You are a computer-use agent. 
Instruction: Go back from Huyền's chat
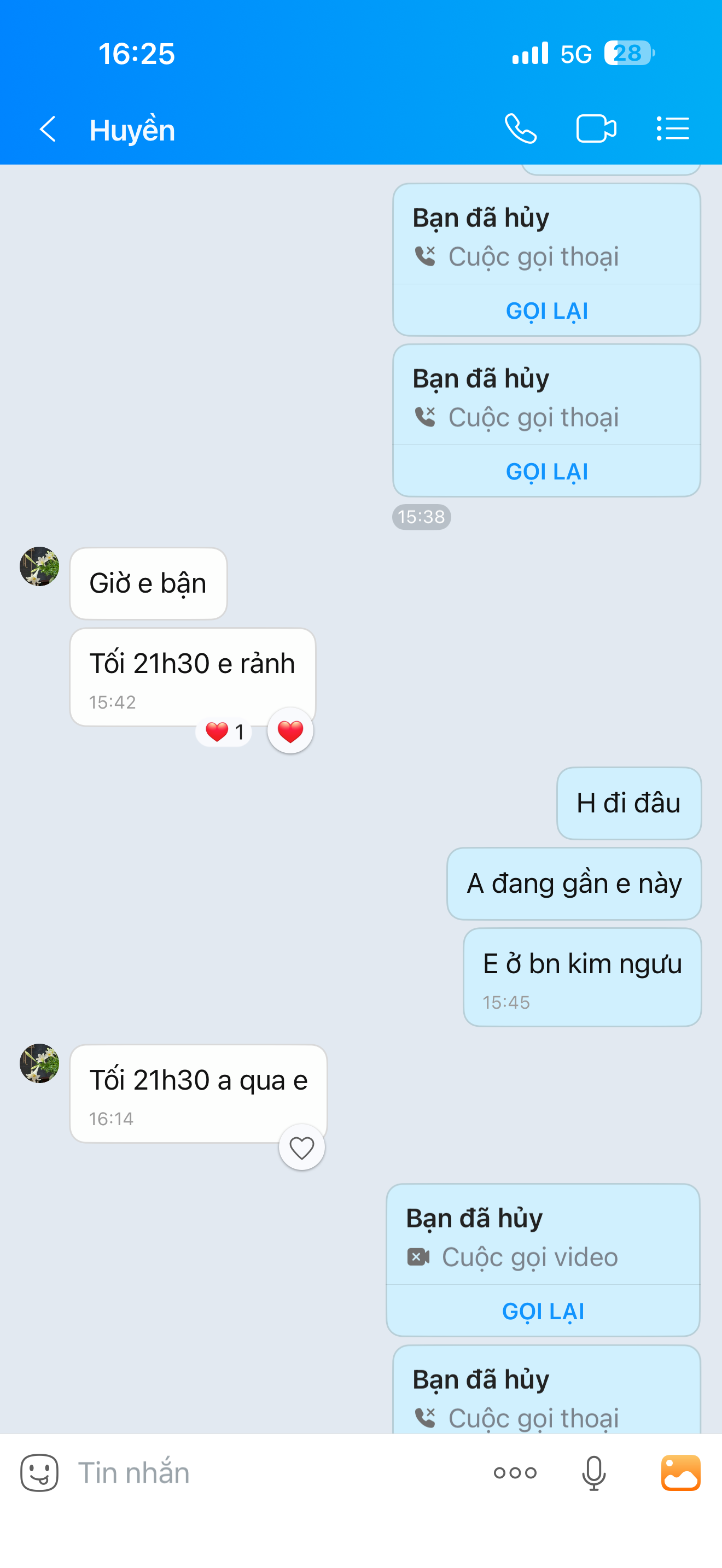(x=48, y=129)
